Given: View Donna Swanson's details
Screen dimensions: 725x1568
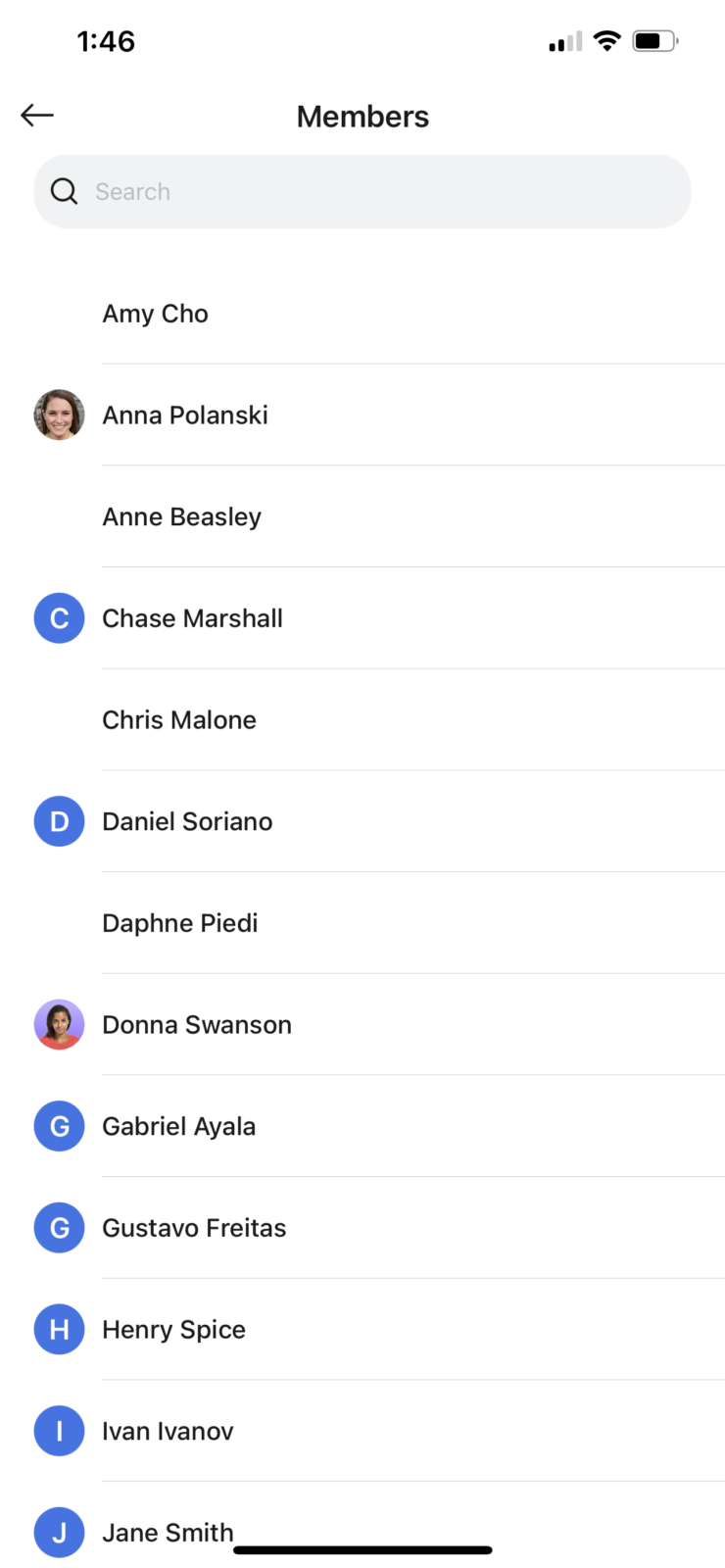Looking at the screenshot, I should click(x=362, y=1024).
